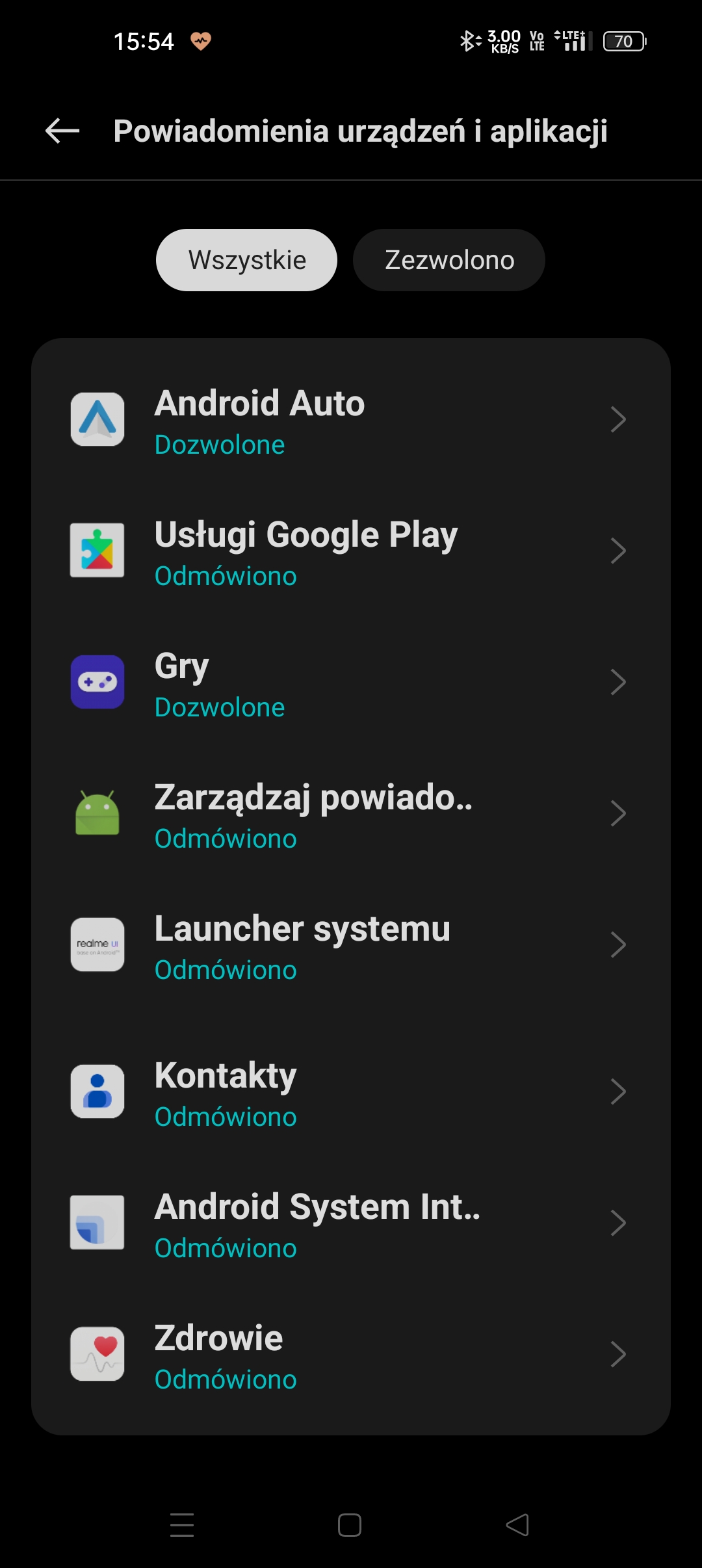Open Android System Int.. entry

(351, 1223)
